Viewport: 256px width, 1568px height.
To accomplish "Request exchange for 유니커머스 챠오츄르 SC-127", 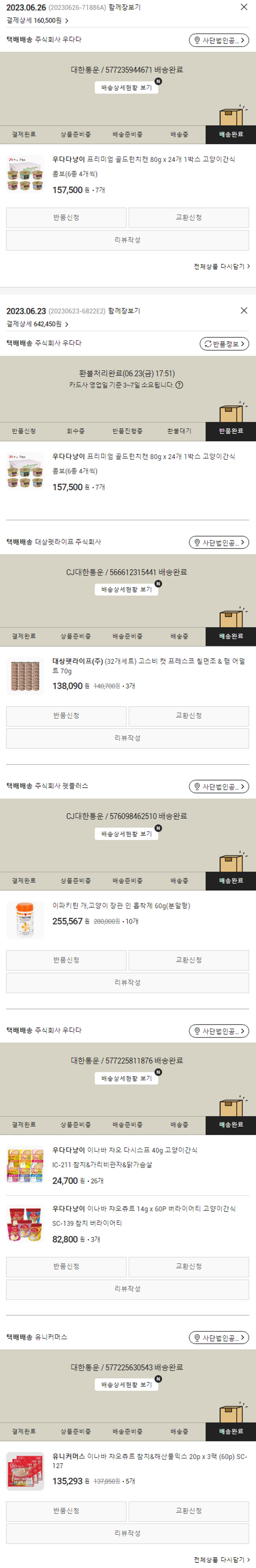I will click(x=188, y=1510).
